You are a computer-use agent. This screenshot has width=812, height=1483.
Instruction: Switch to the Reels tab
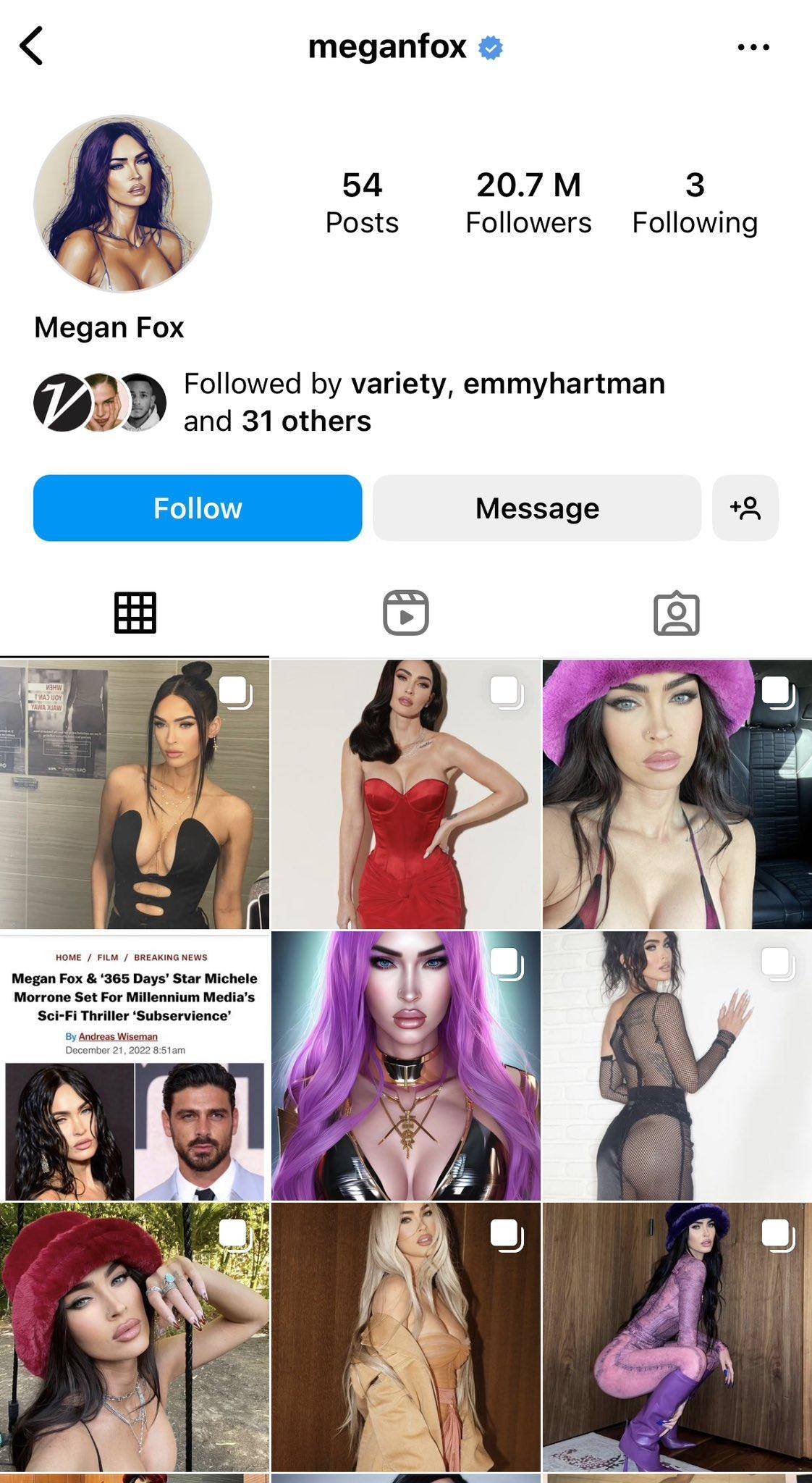click(405, 613)
